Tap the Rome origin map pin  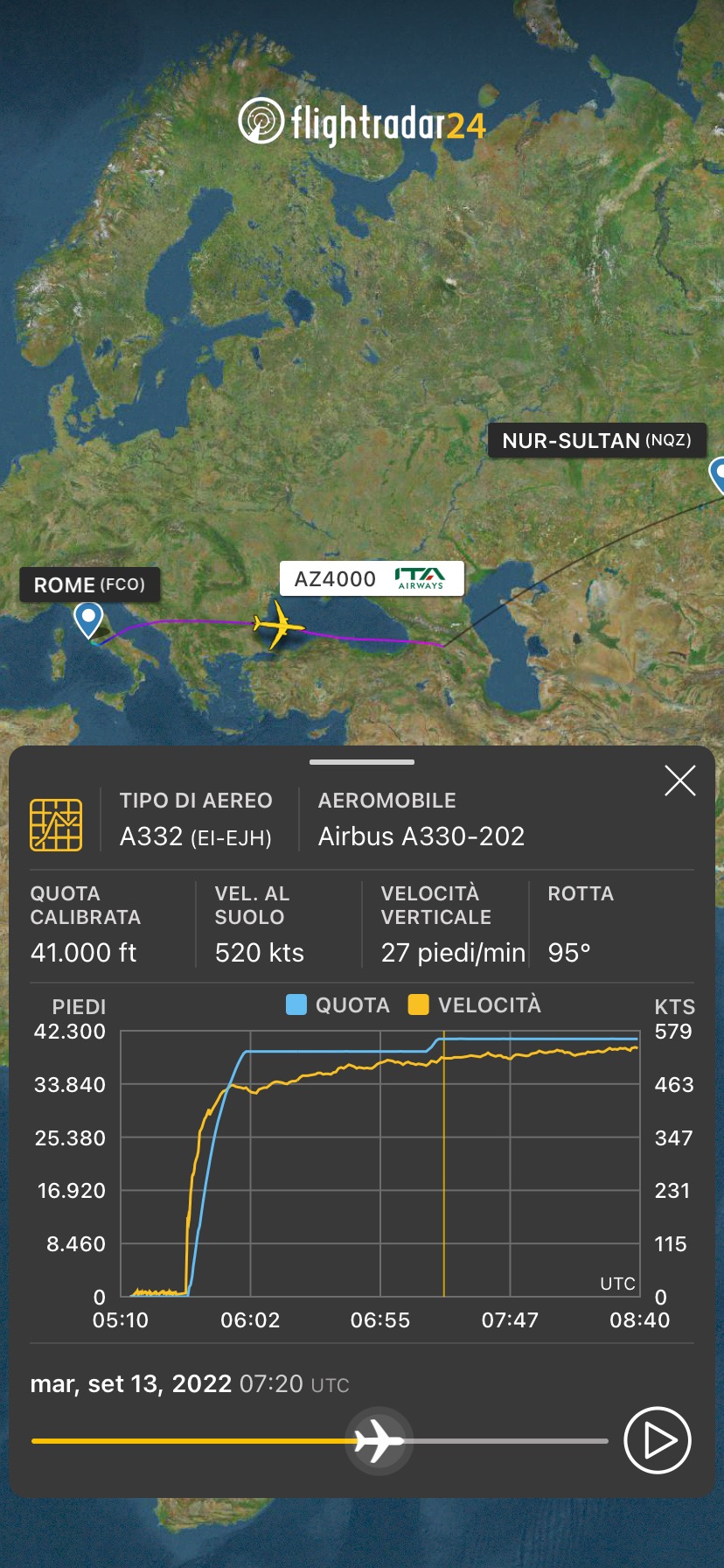pyautogui.click(x=88, y=619)
